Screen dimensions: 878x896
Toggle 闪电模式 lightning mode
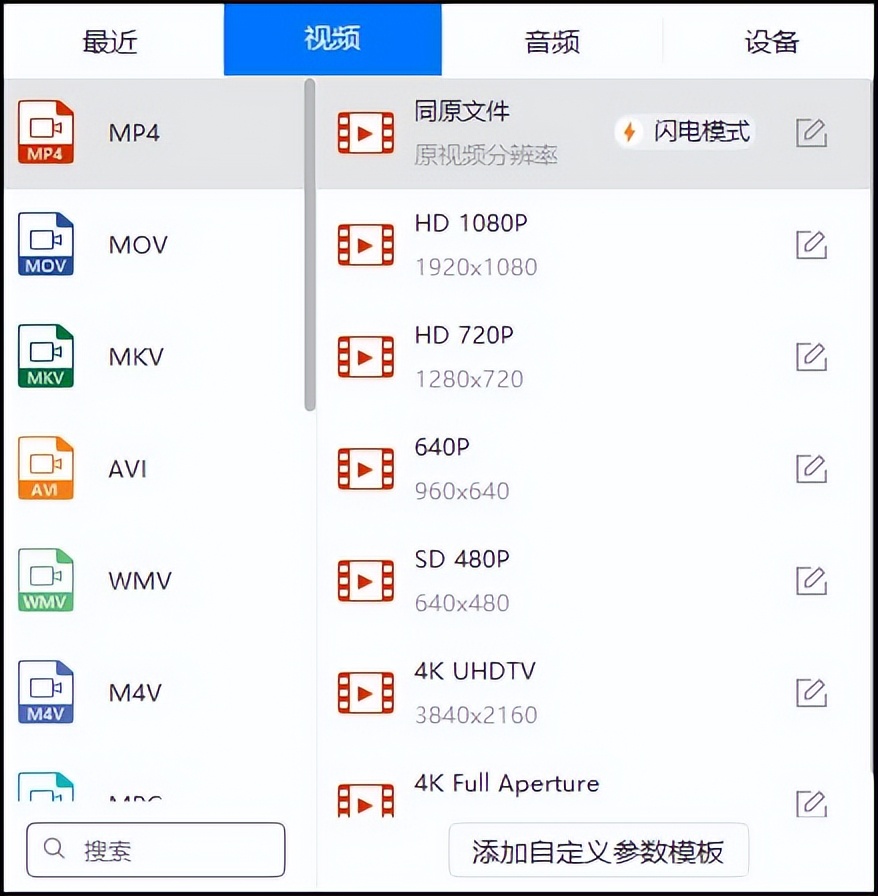pos(683,131)
